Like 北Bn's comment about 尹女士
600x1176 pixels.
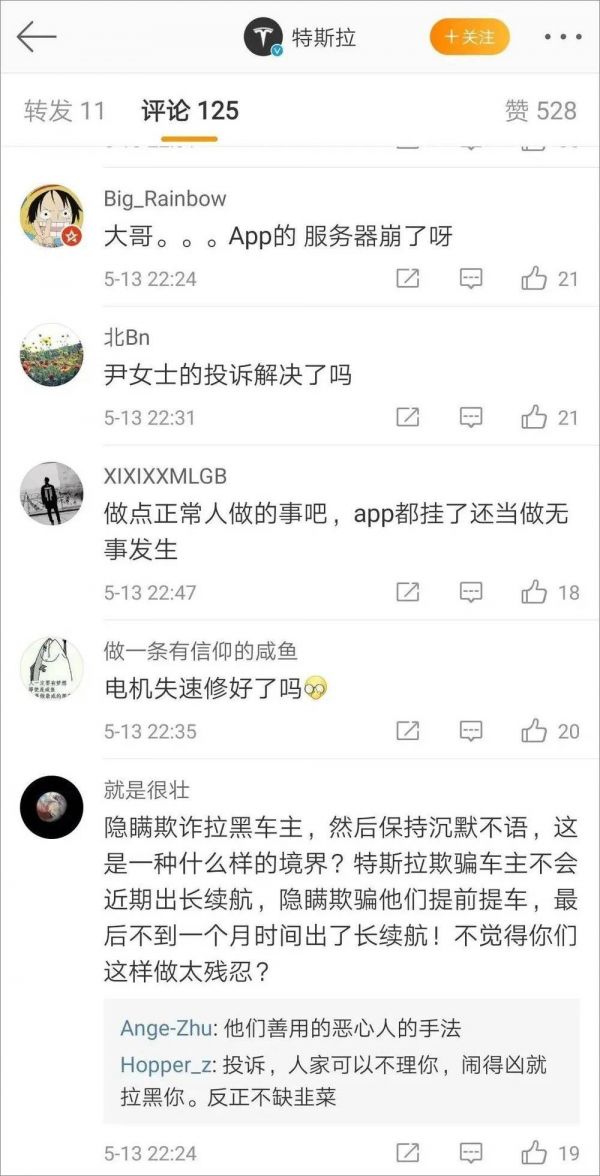[535, 417]
